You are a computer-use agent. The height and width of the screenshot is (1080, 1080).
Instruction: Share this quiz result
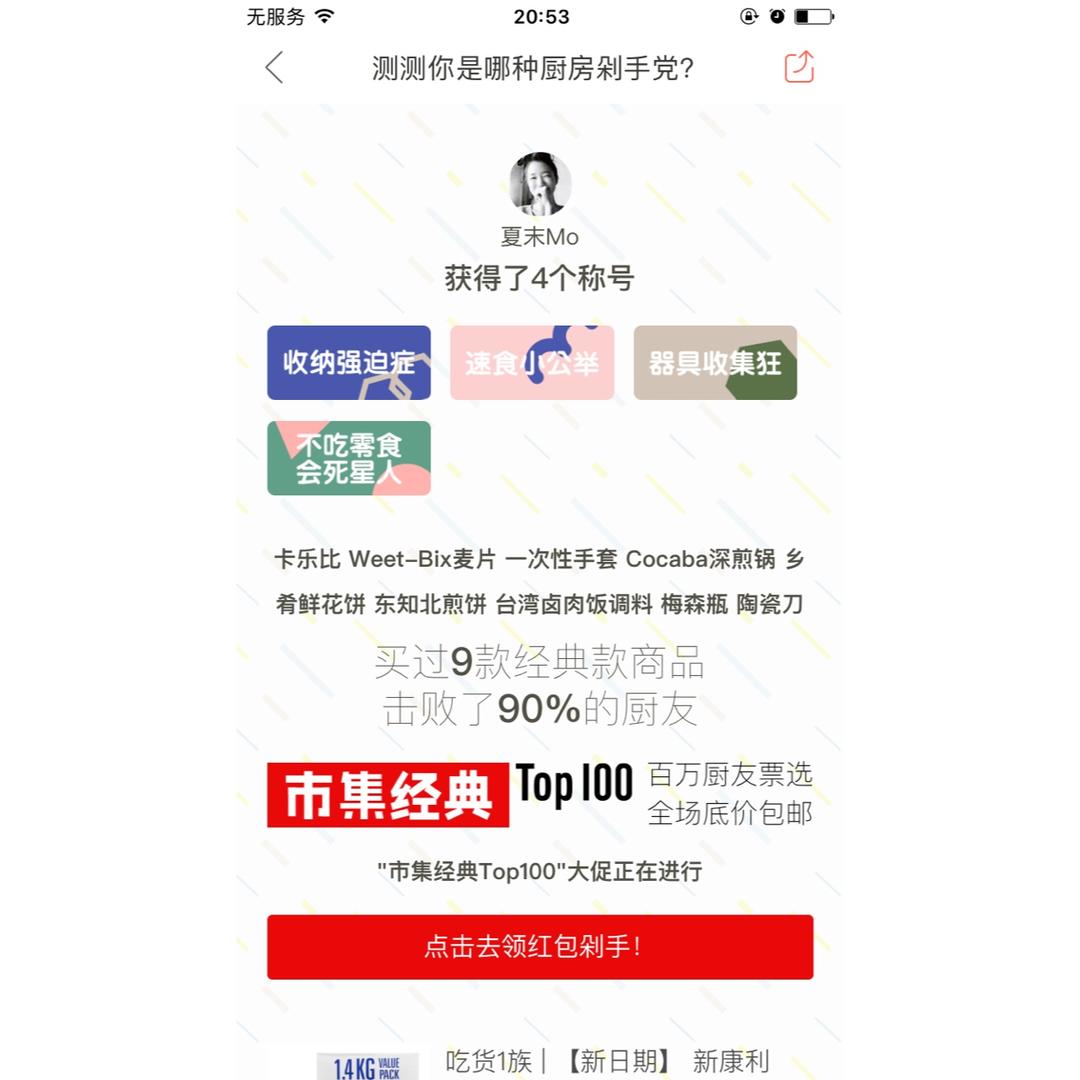click(x=798, y=67)
